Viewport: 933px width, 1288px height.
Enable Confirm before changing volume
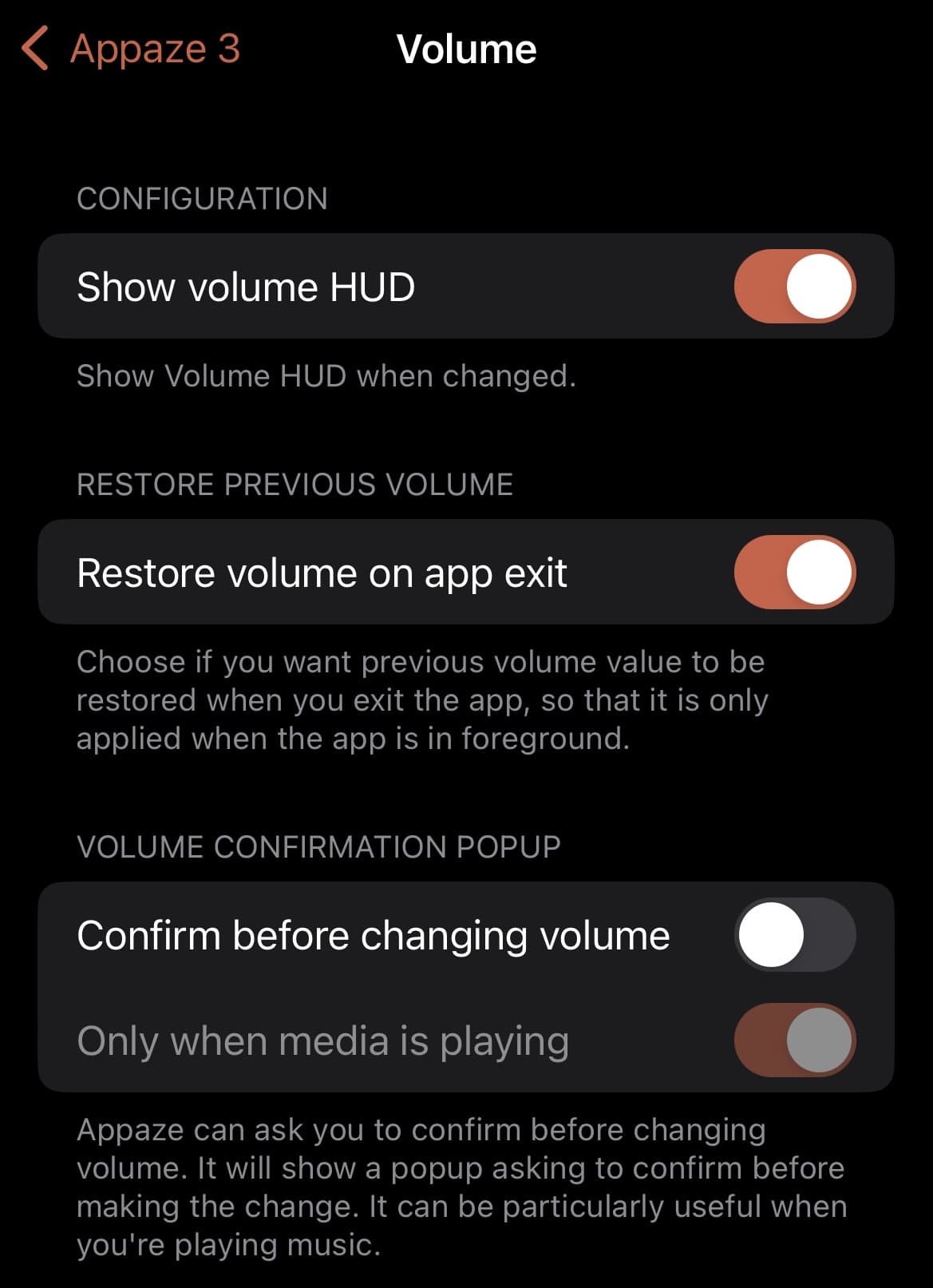coord(794,935)
